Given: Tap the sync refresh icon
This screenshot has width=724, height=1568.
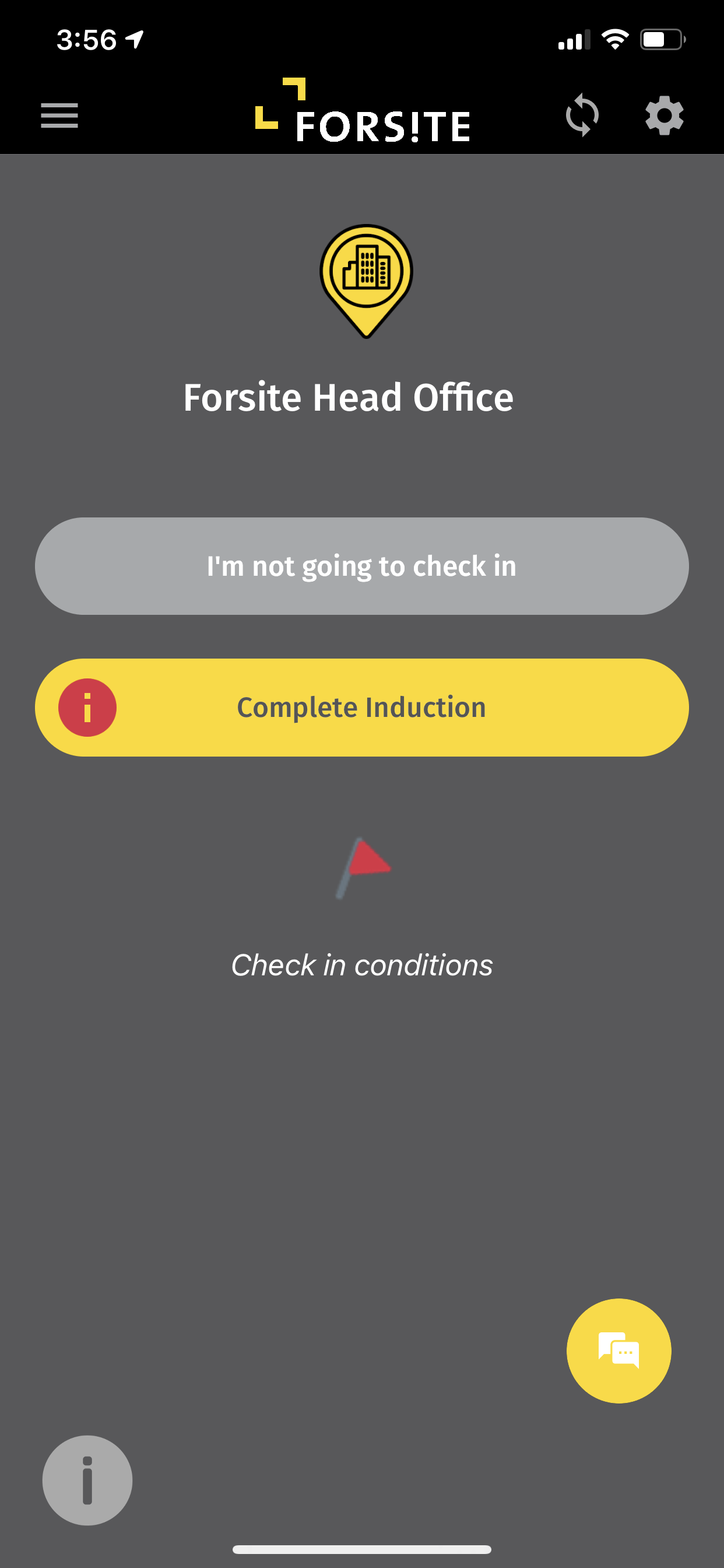Looking at the screenshot, I should tap(582, 115).
